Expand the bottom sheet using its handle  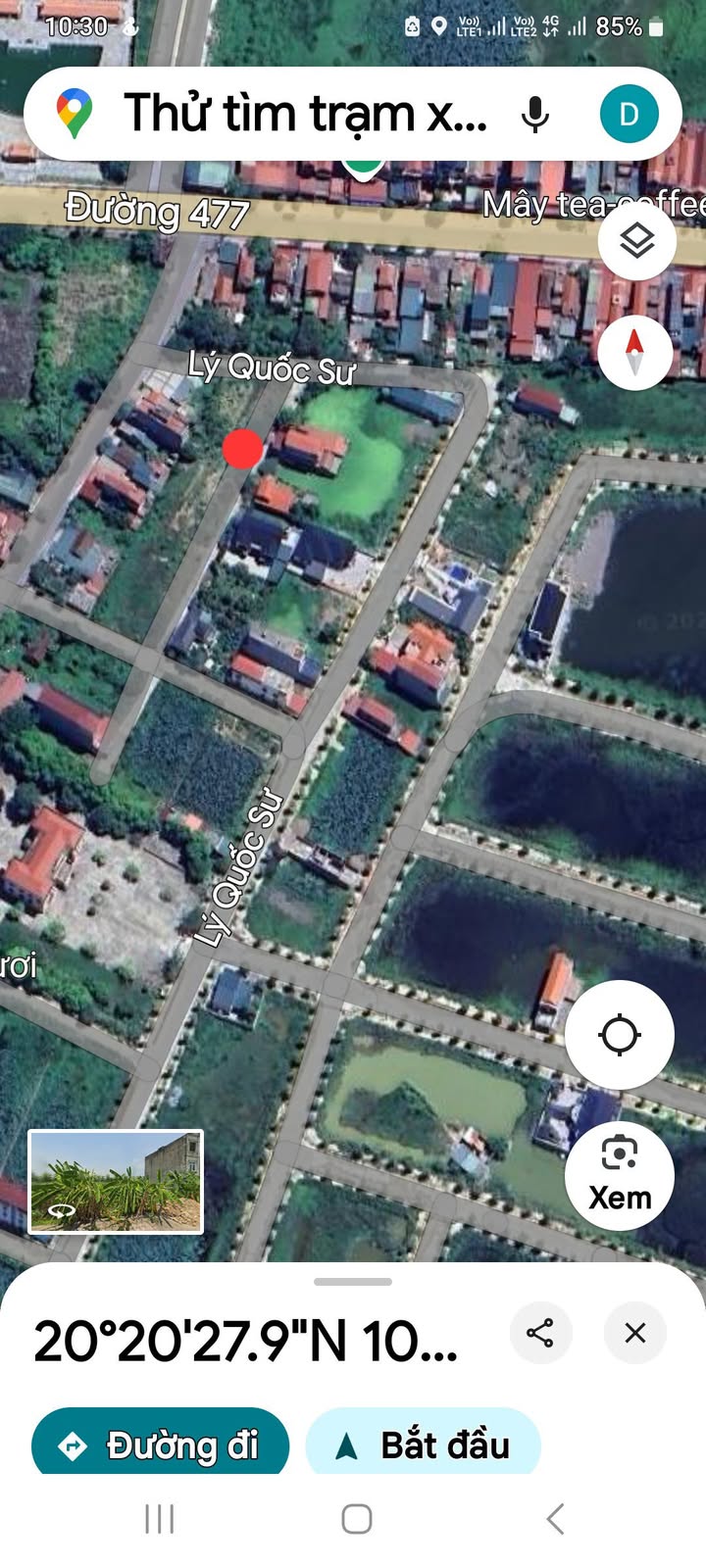353,1281
